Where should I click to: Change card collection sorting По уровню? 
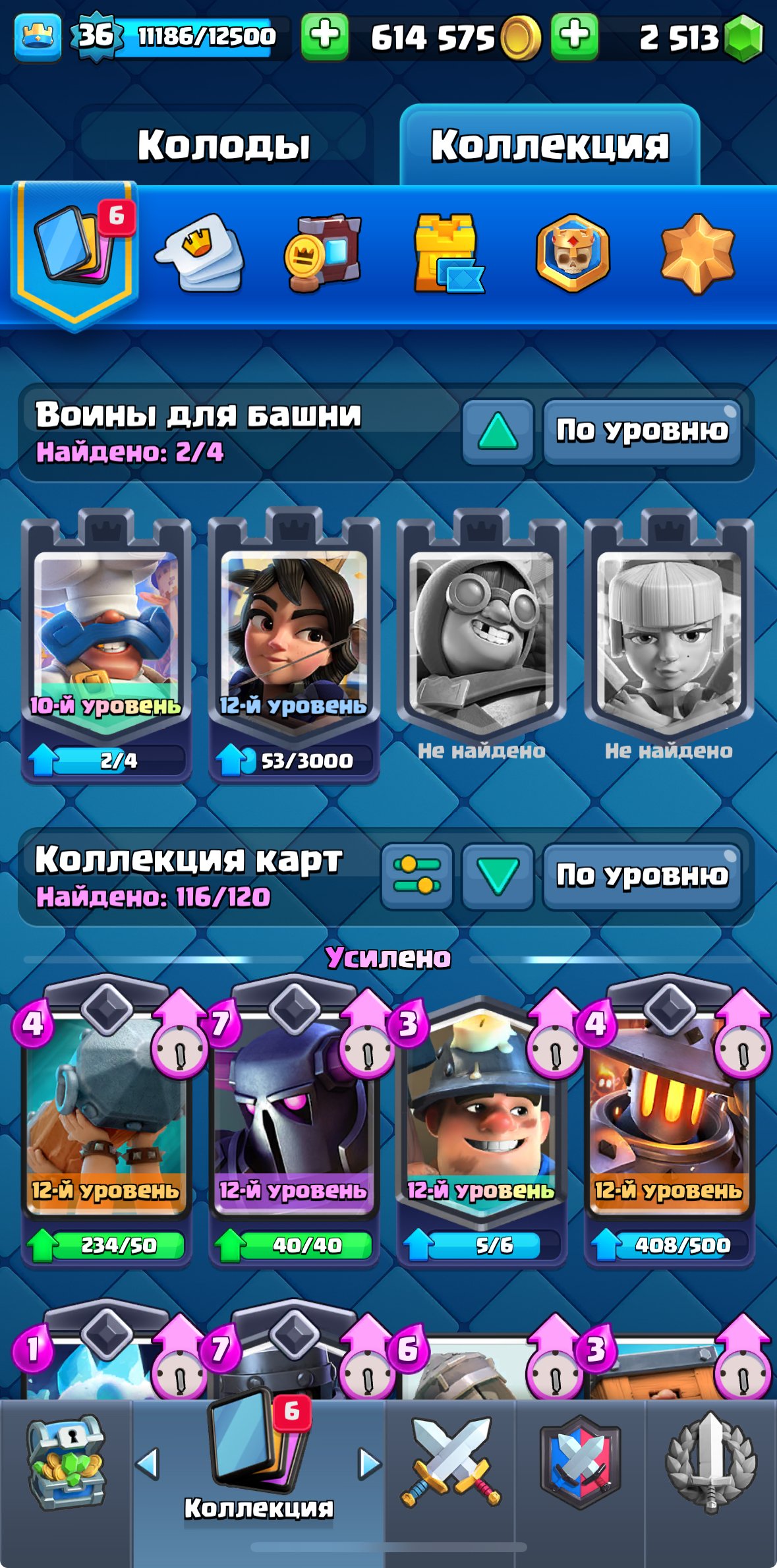point(642,876)
